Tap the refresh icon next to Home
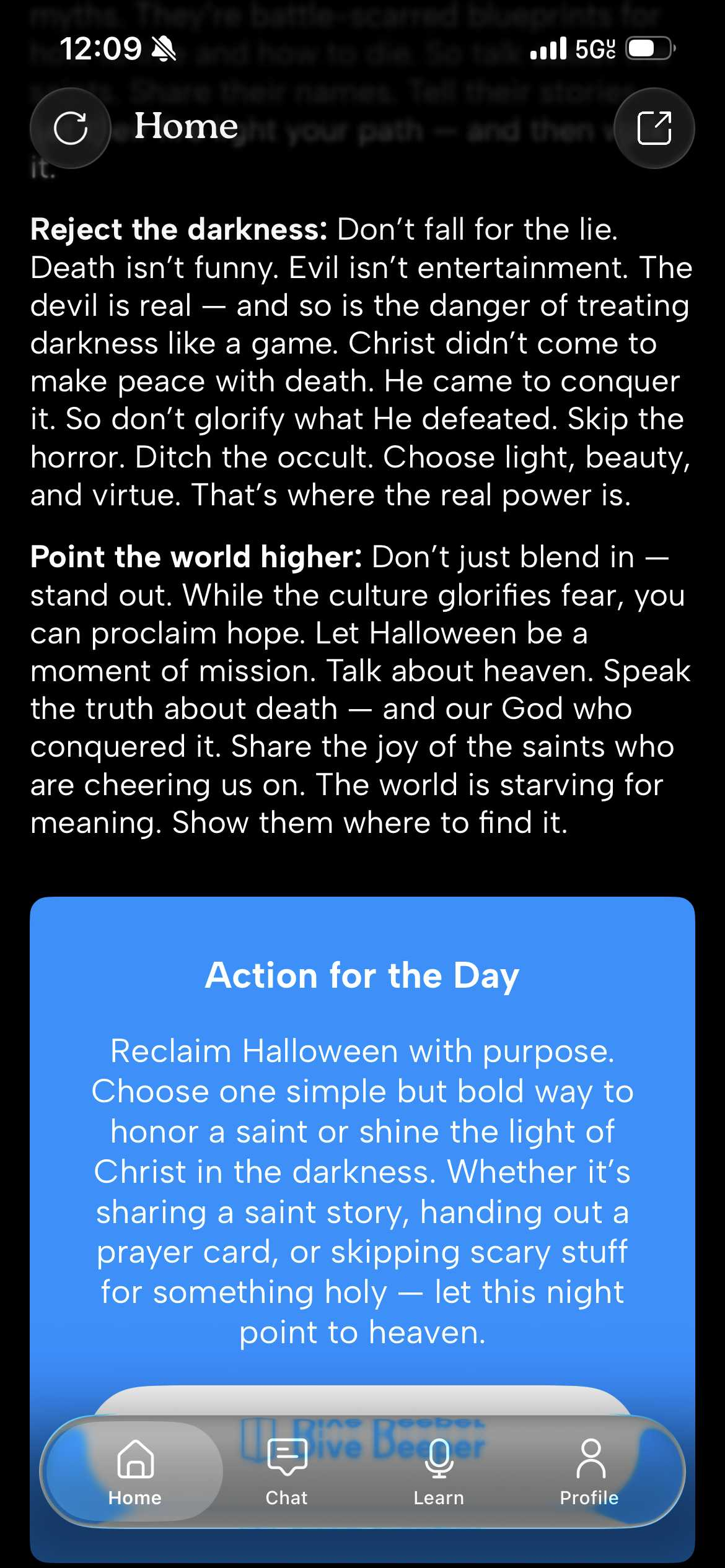 point(71,128)
